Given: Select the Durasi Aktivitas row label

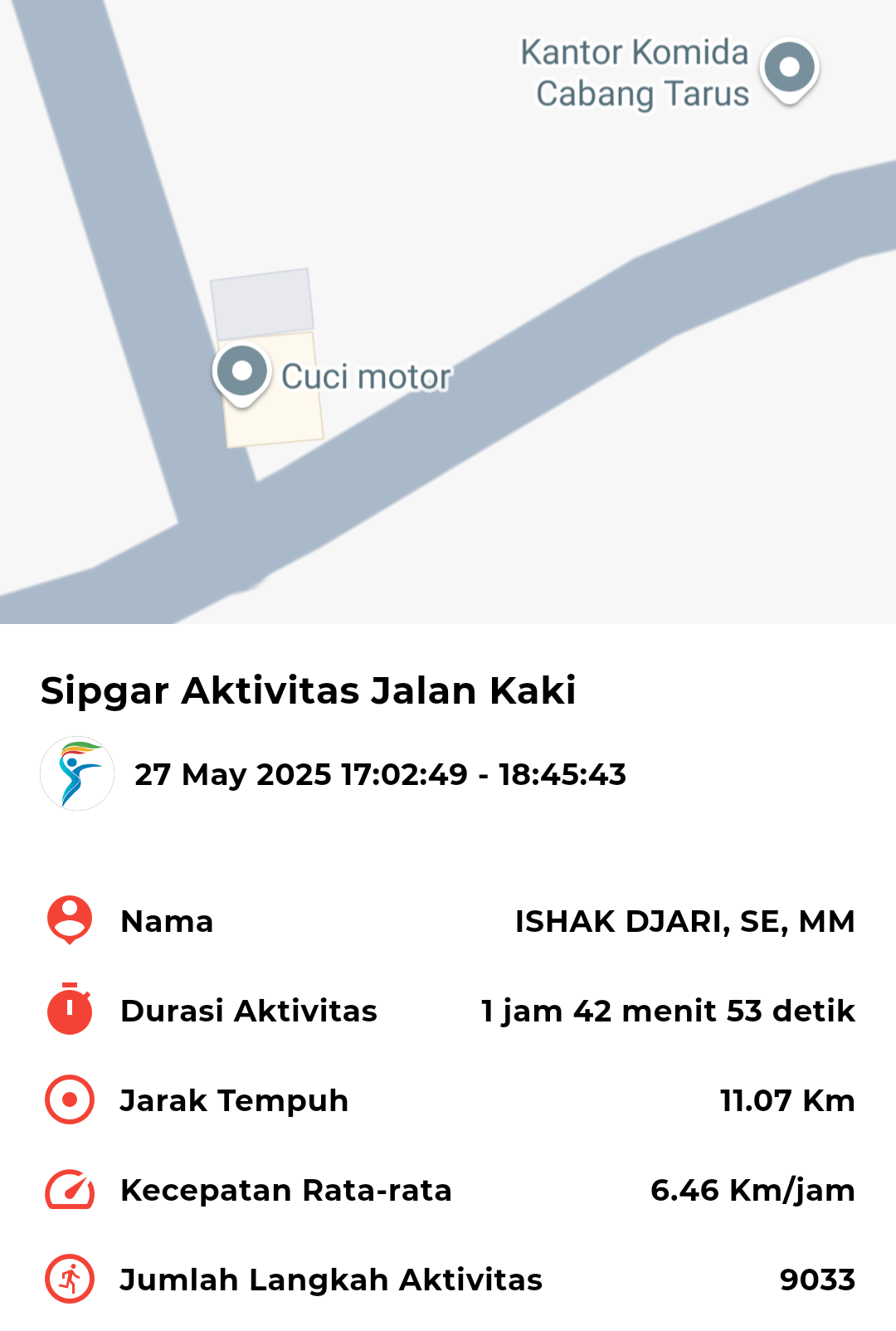Looking at the screenshot, I should point(248,1011).
